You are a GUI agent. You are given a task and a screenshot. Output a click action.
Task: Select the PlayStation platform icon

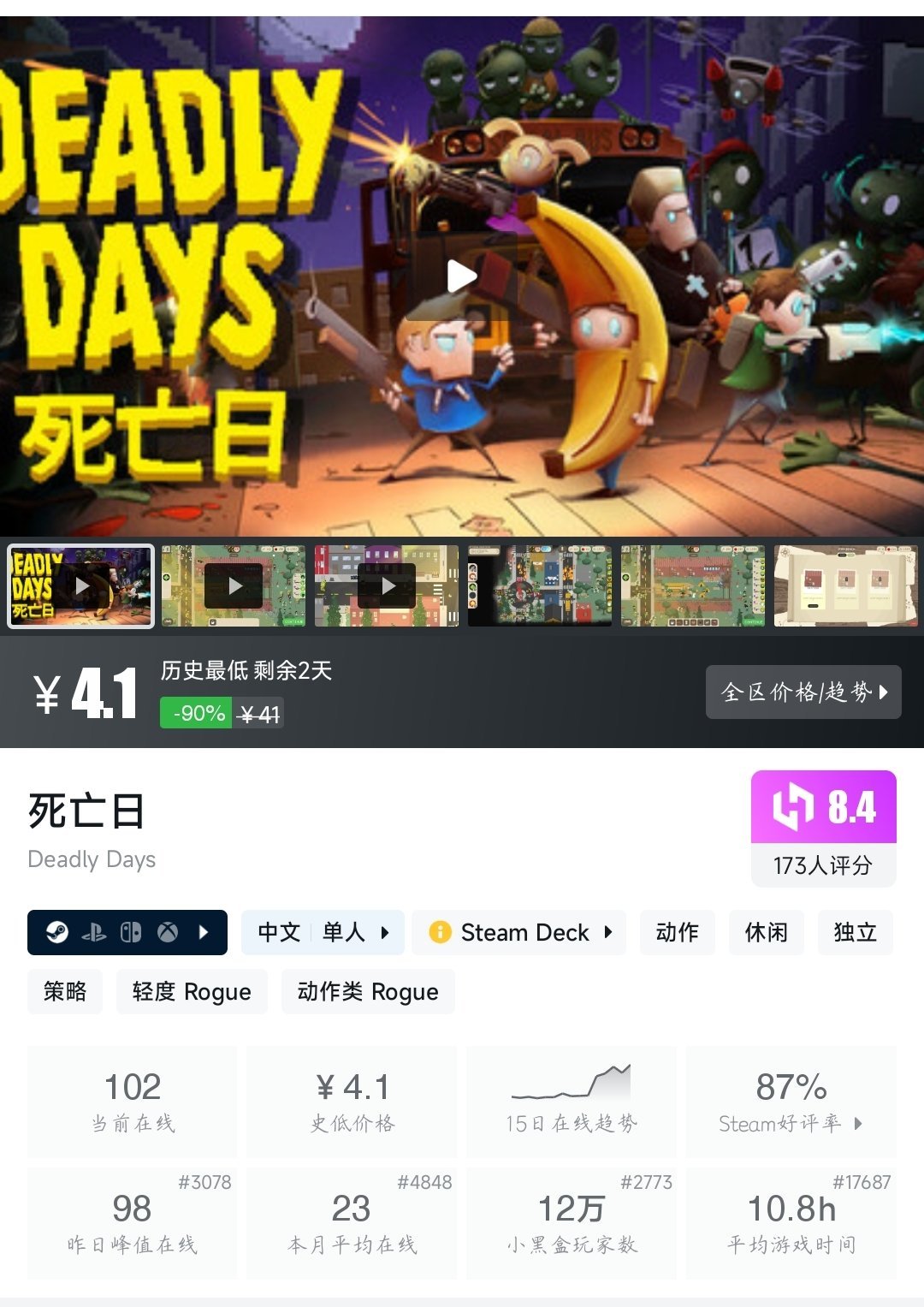point(94,932)
